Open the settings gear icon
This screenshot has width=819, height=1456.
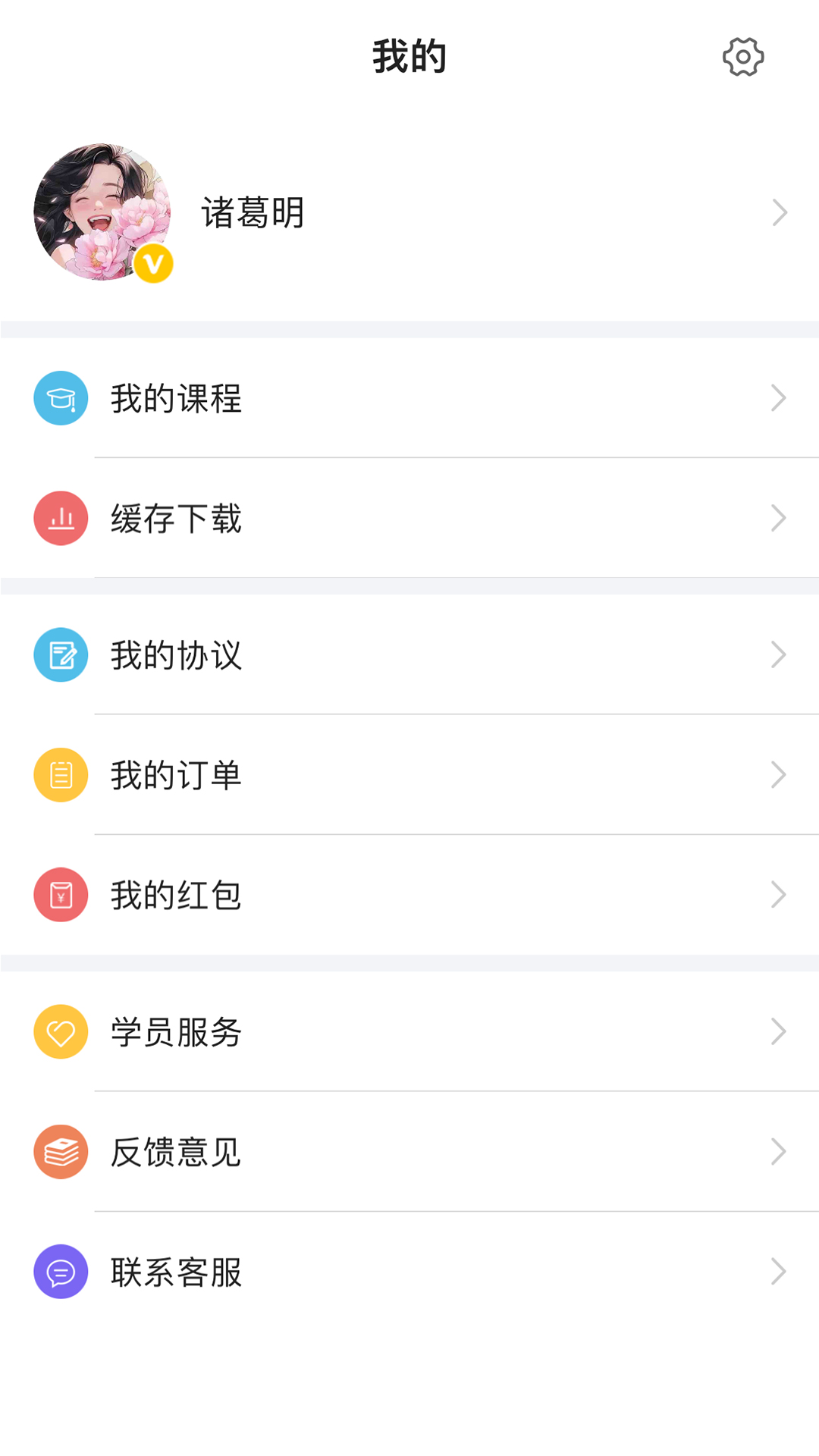742,57
